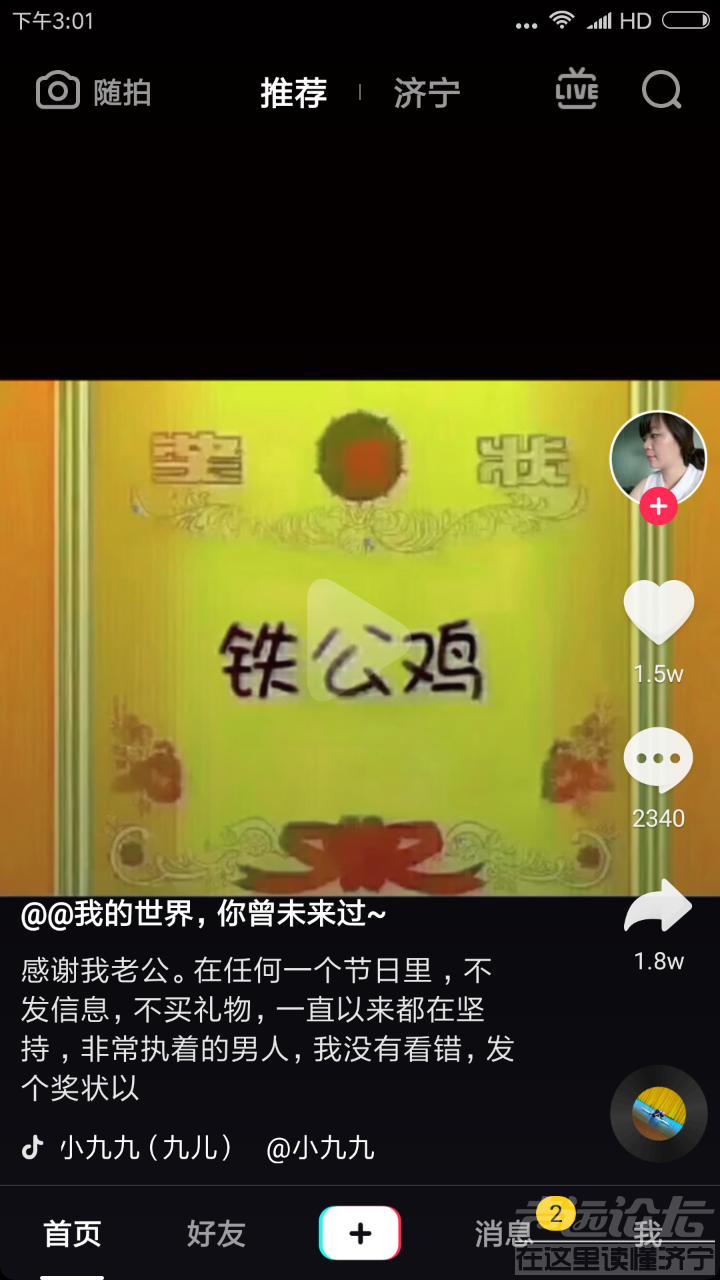Screen dimensions: 720x1280
Task: Open the spinning music disc
Action: click(x=659, y=1113)
